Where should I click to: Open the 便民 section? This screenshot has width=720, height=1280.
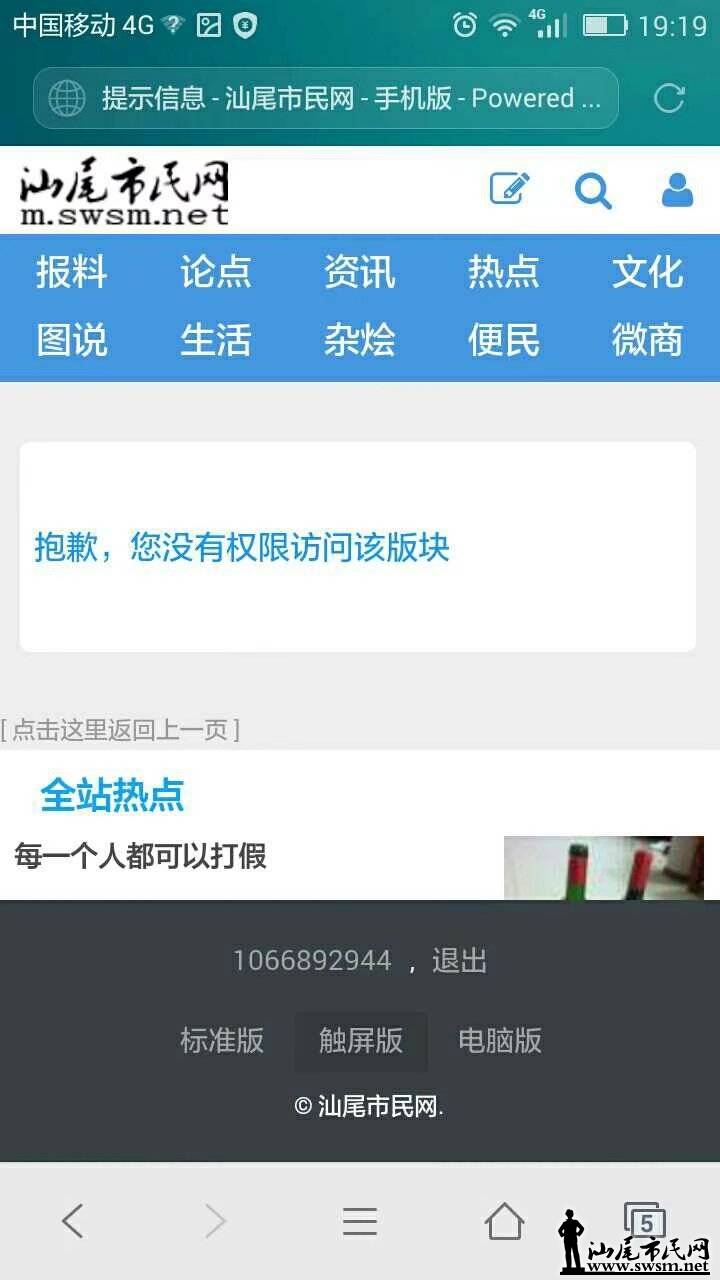tap(504, 340)
